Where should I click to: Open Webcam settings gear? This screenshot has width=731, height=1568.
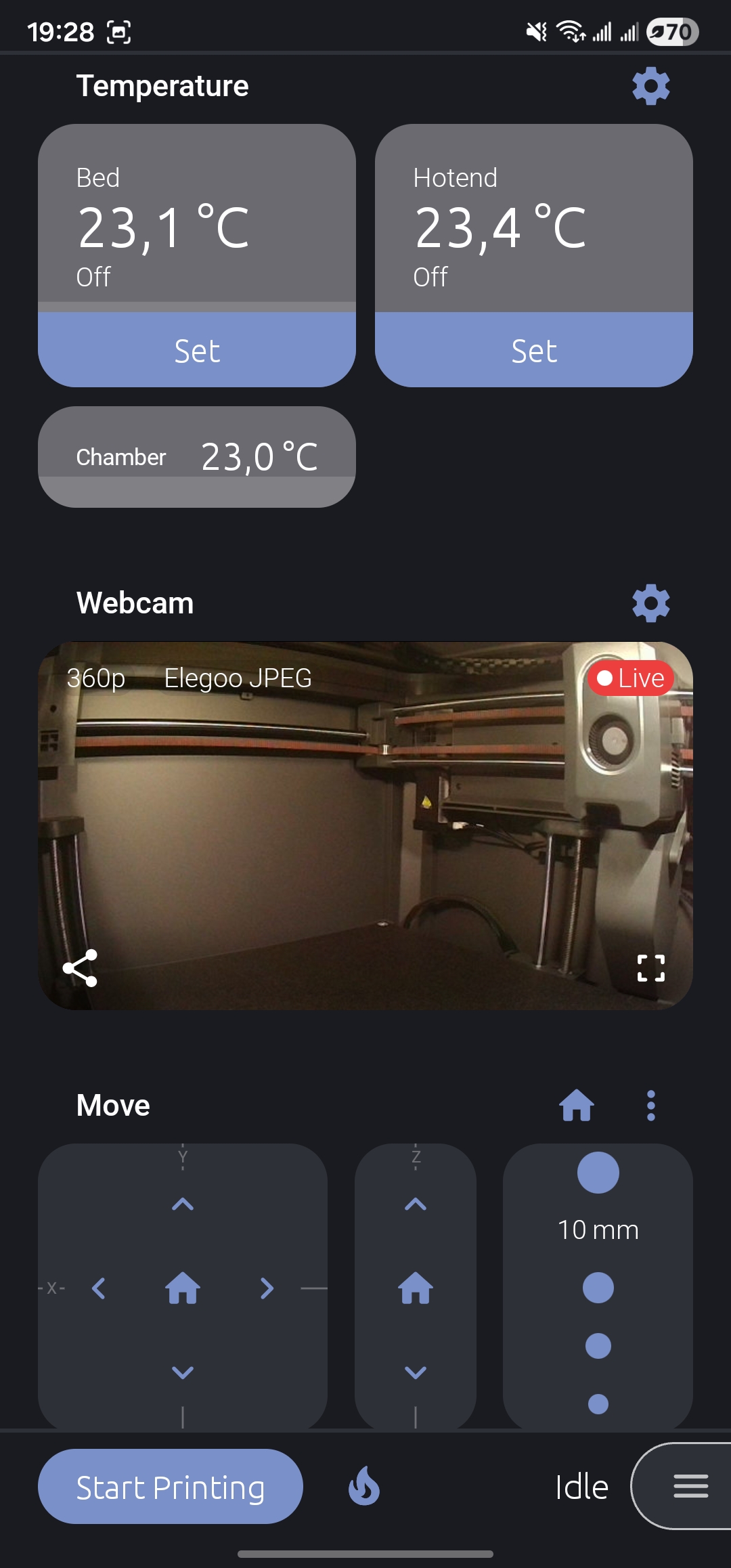[x=650, y=603]
